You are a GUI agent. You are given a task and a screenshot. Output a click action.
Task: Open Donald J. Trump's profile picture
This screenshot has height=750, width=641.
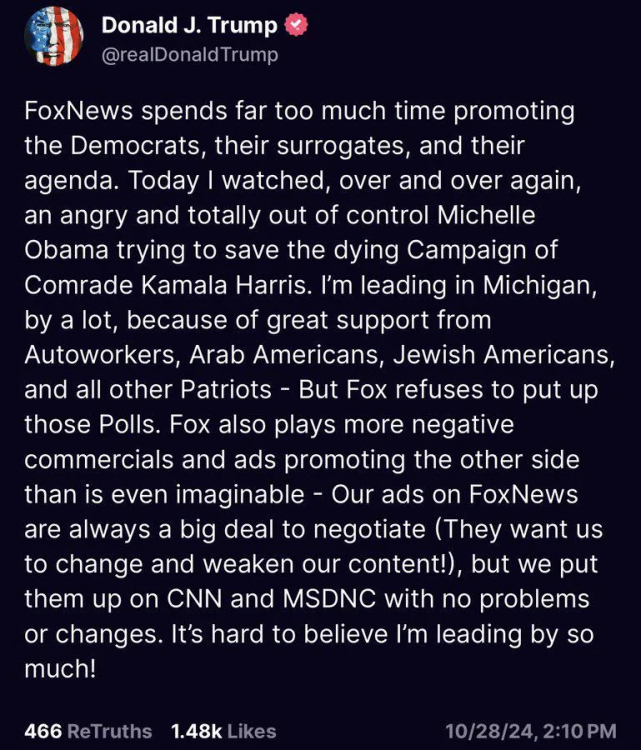click(x=53, y=37)
